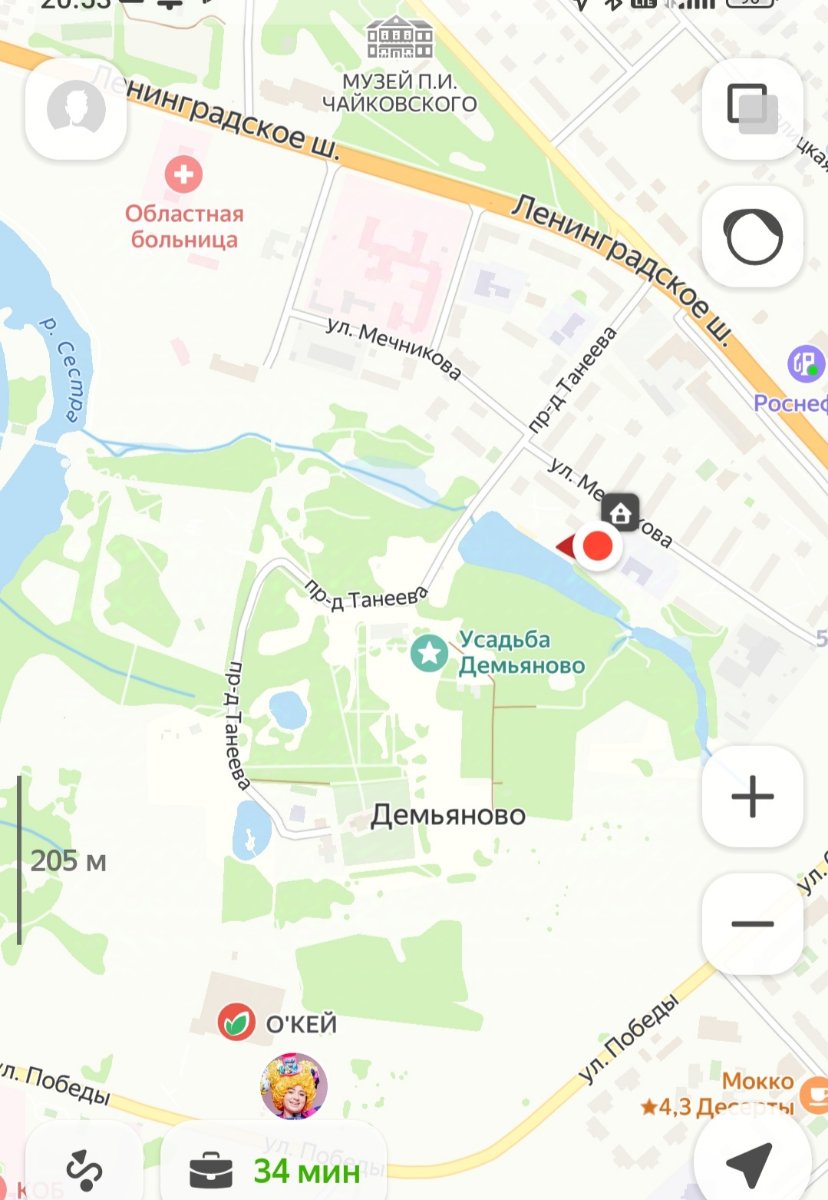Activate the Alice voice assistant button
Image resolution: width=828 pixels, height=1200 pixels.
pyautogui.click(x=752, y=237)
